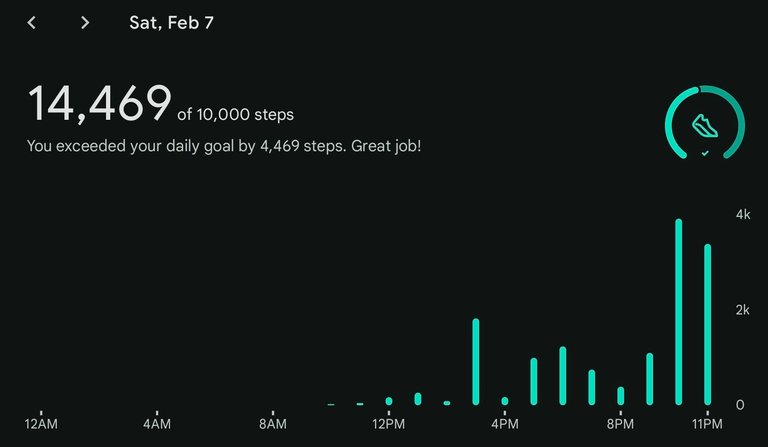The image size is (768, 447).
Task: Go to the next day
Action: point(85,22)
